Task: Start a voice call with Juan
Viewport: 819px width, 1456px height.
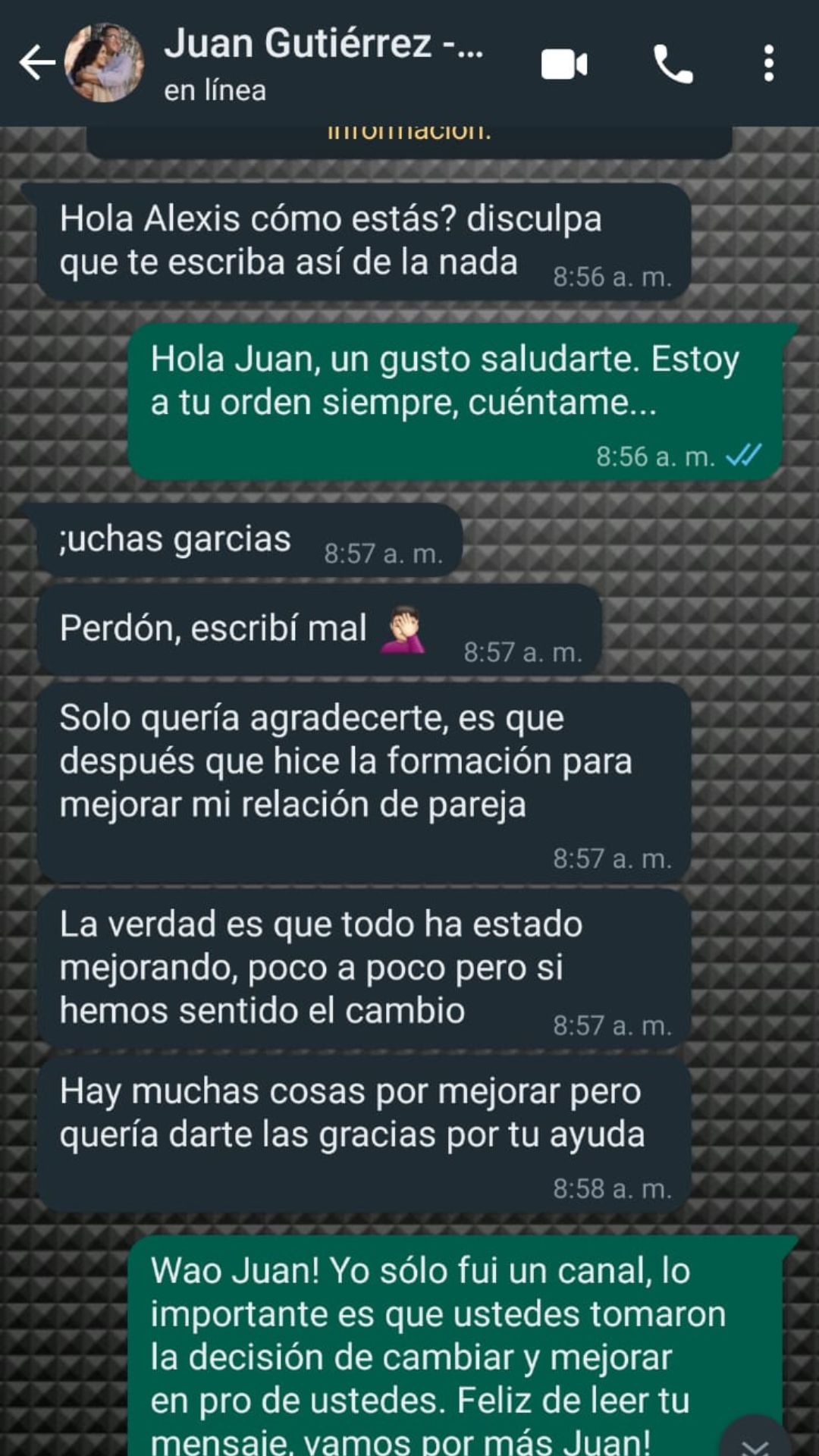Action: pos(673,64)
